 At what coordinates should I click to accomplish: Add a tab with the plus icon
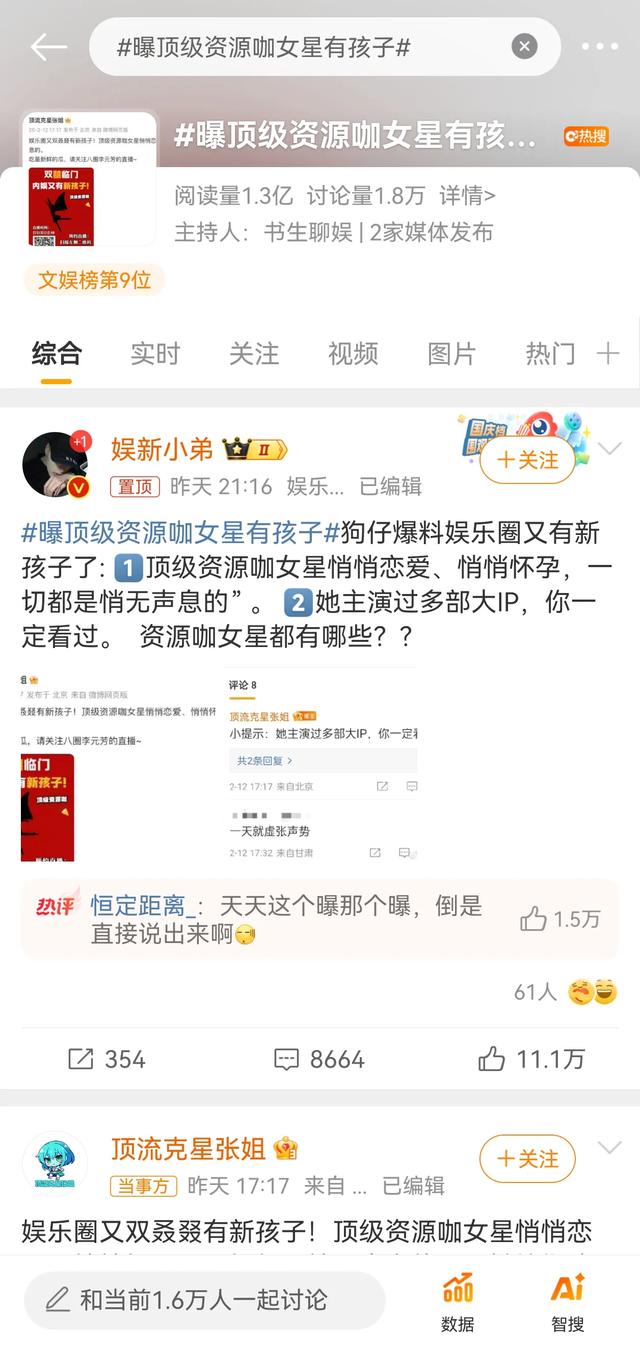(x=608, y=353)
